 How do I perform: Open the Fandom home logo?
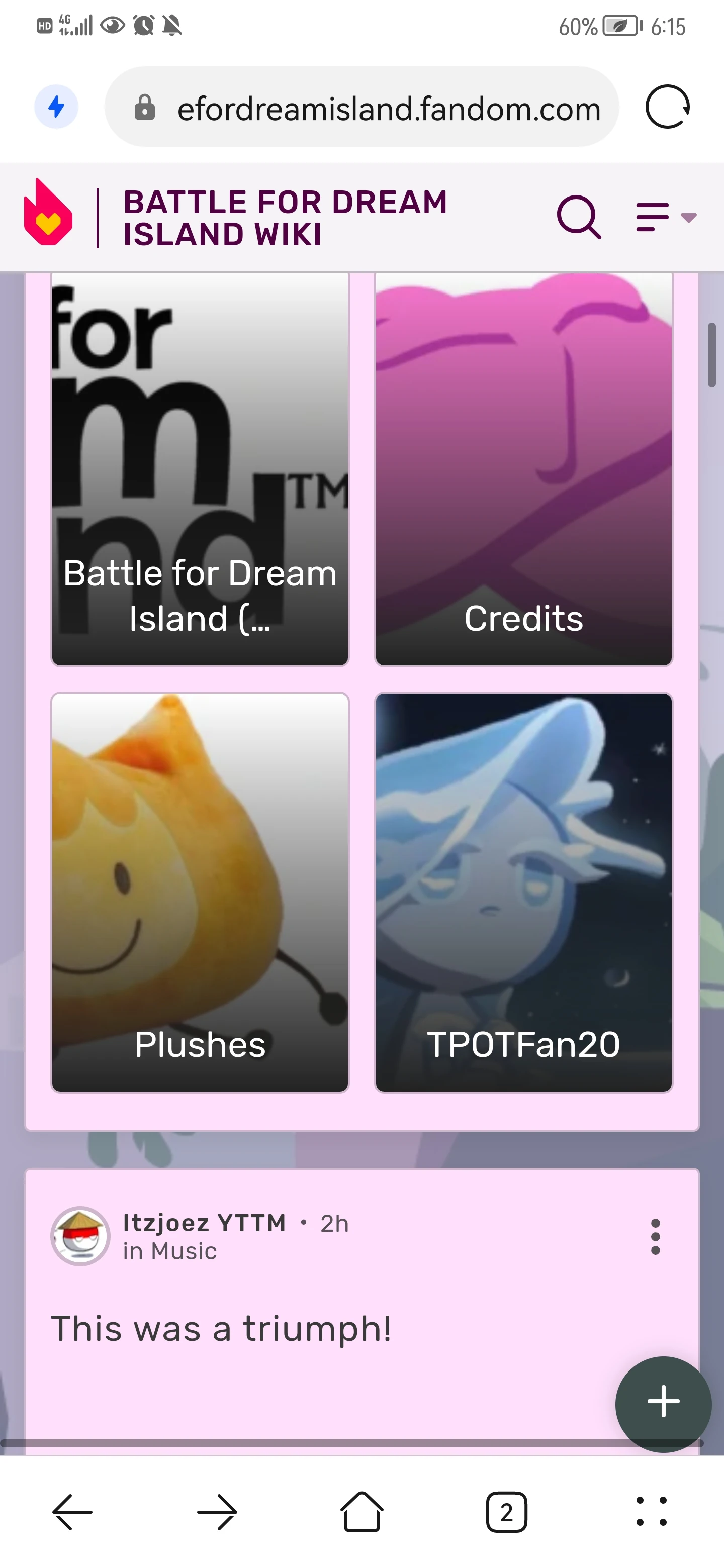point(48,213)
